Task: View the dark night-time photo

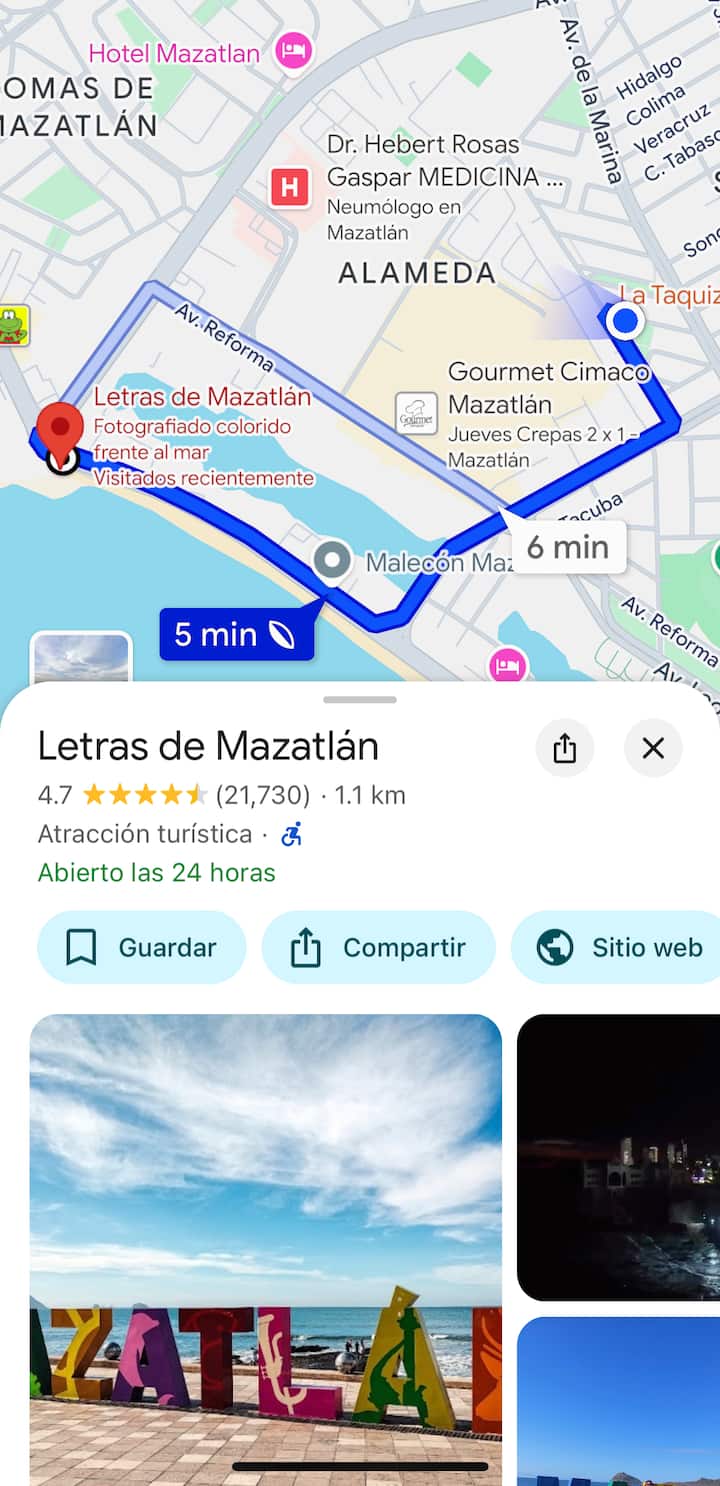Action: (618, 1157)
